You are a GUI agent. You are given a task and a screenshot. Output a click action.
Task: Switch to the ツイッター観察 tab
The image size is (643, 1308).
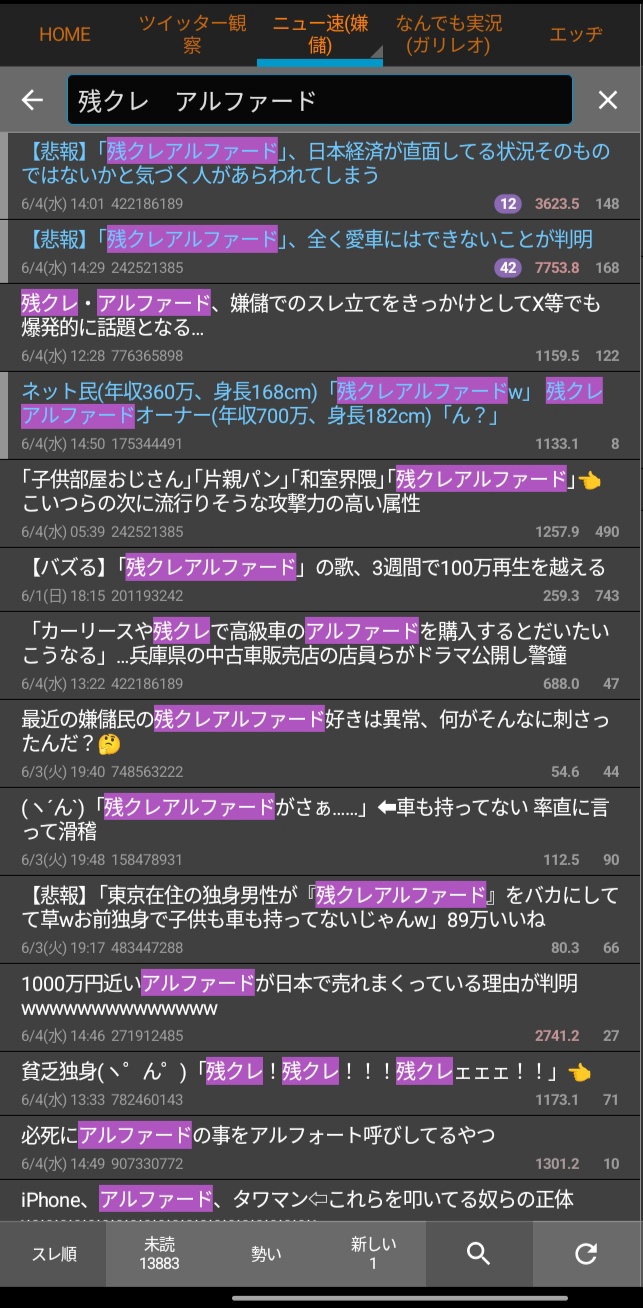(192, 34)
